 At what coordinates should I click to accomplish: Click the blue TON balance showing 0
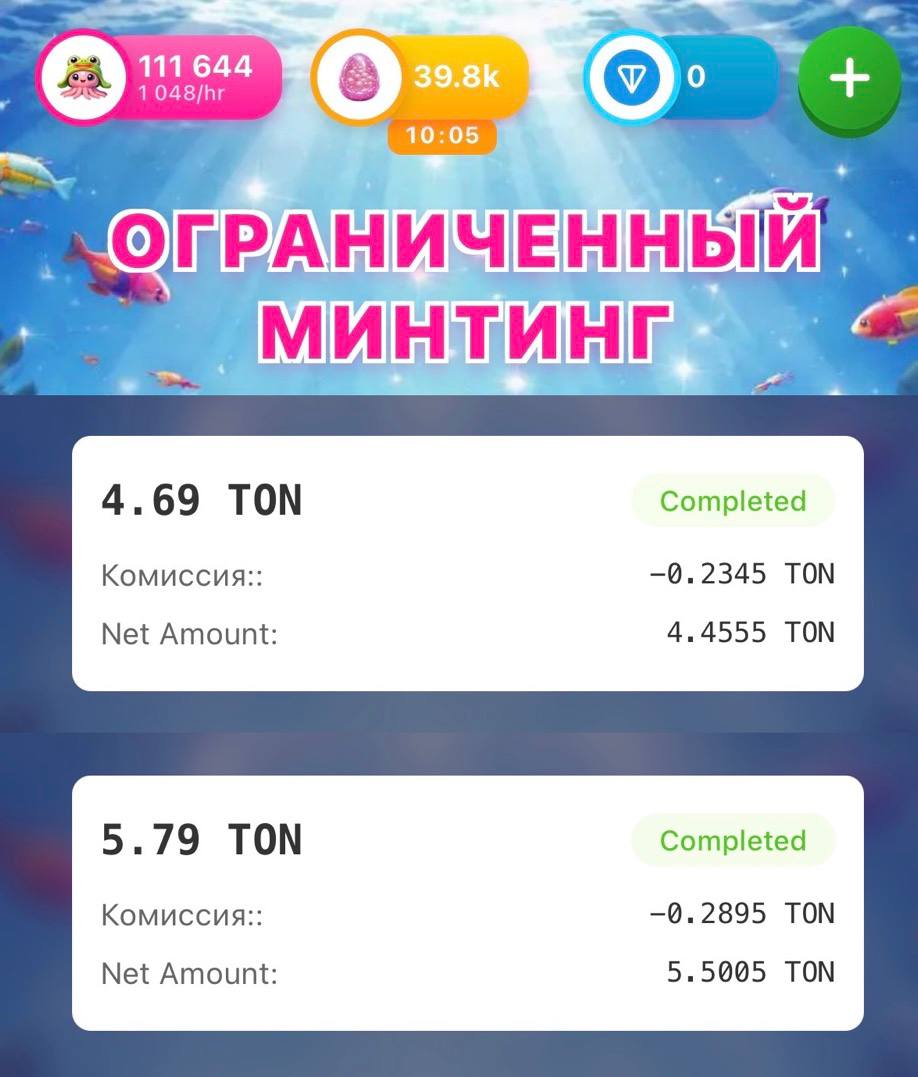coord(700,76)
